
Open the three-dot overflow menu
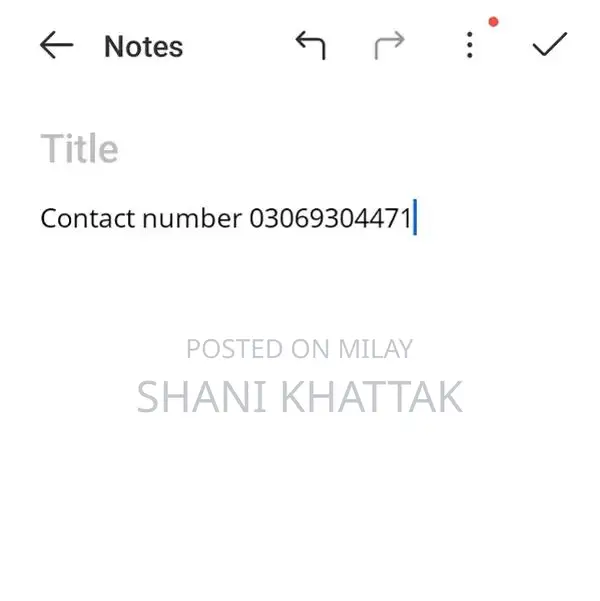pos(469,45)
